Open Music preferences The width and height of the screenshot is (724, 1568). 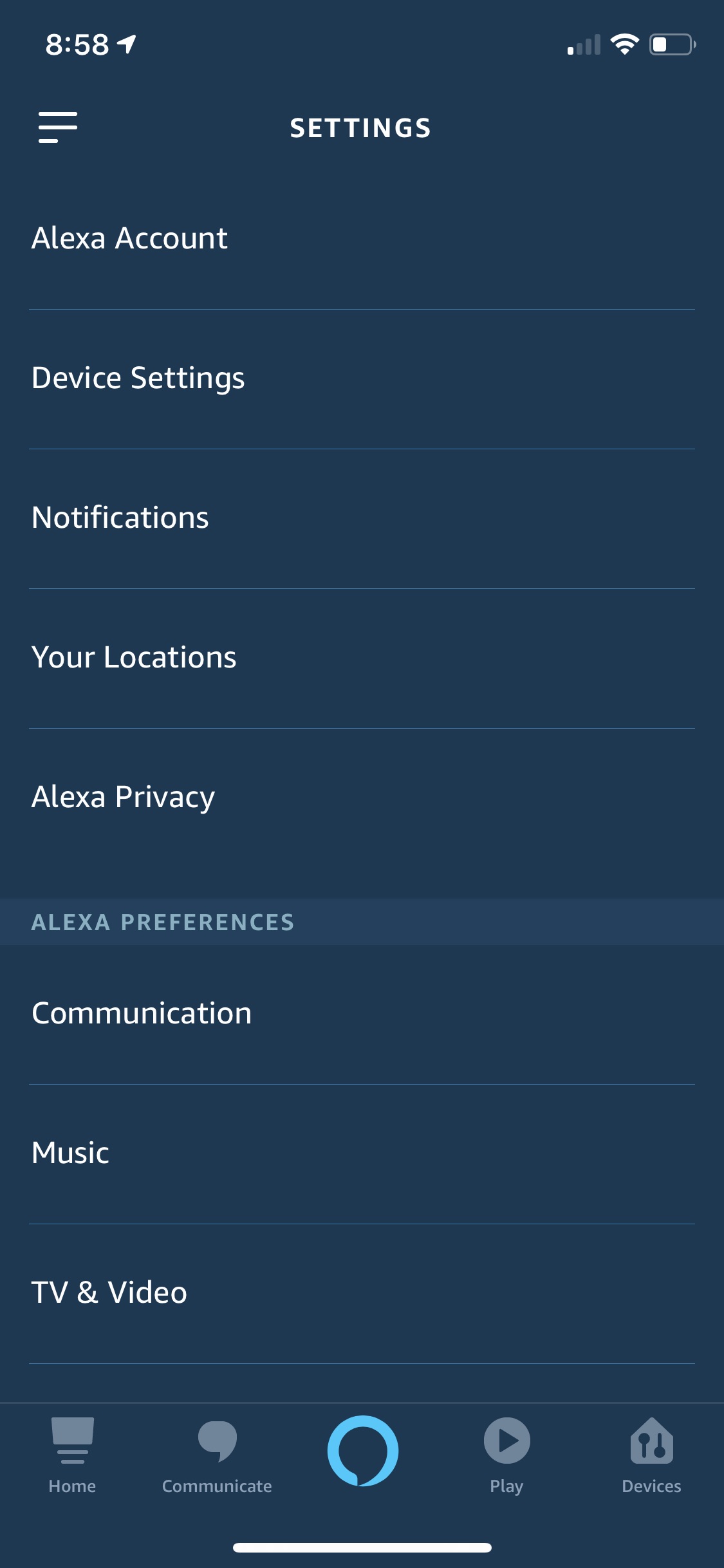[362, 1153]
